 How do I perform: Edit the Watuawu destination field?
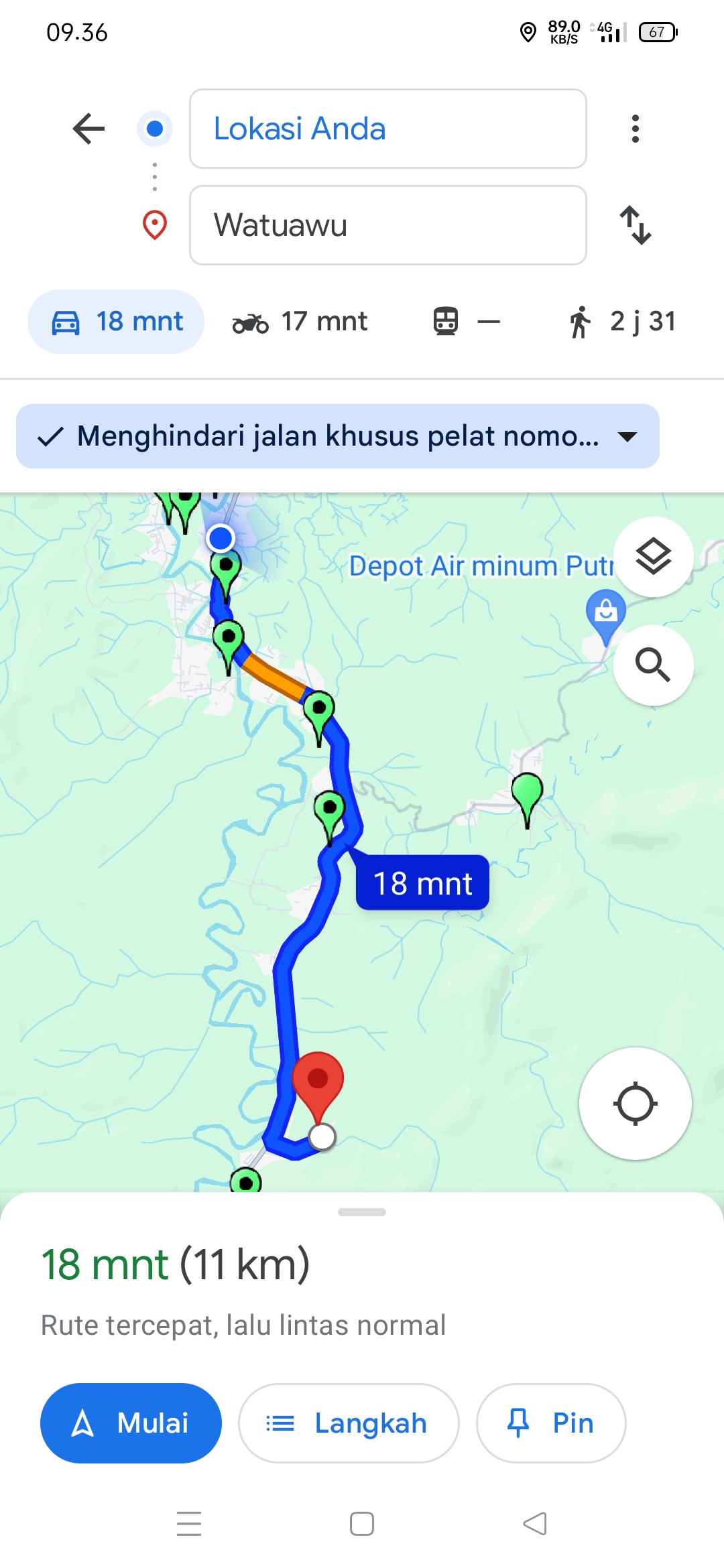388,225
